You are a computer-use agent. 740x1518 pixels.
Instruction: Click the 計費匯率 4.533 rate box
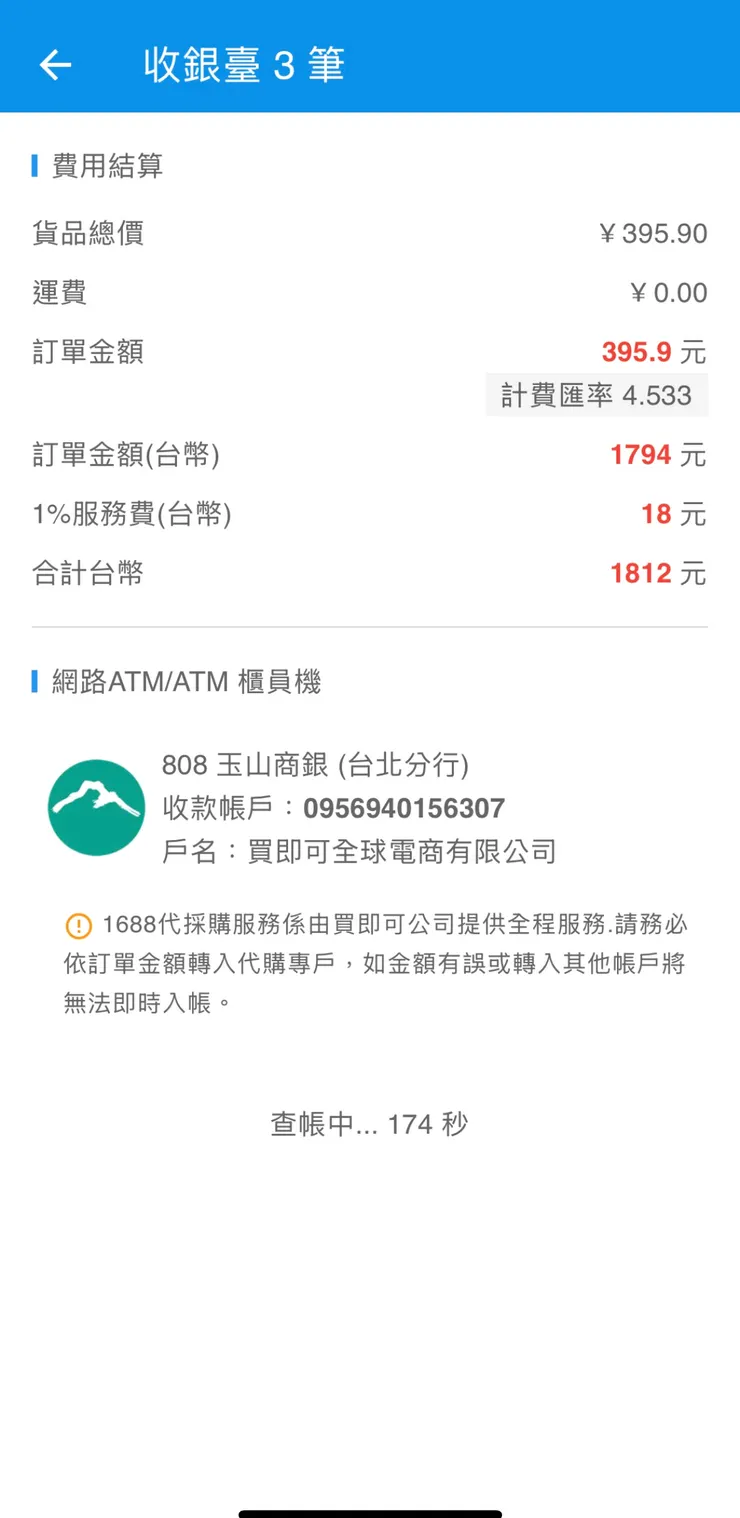[x=595, y=394]
